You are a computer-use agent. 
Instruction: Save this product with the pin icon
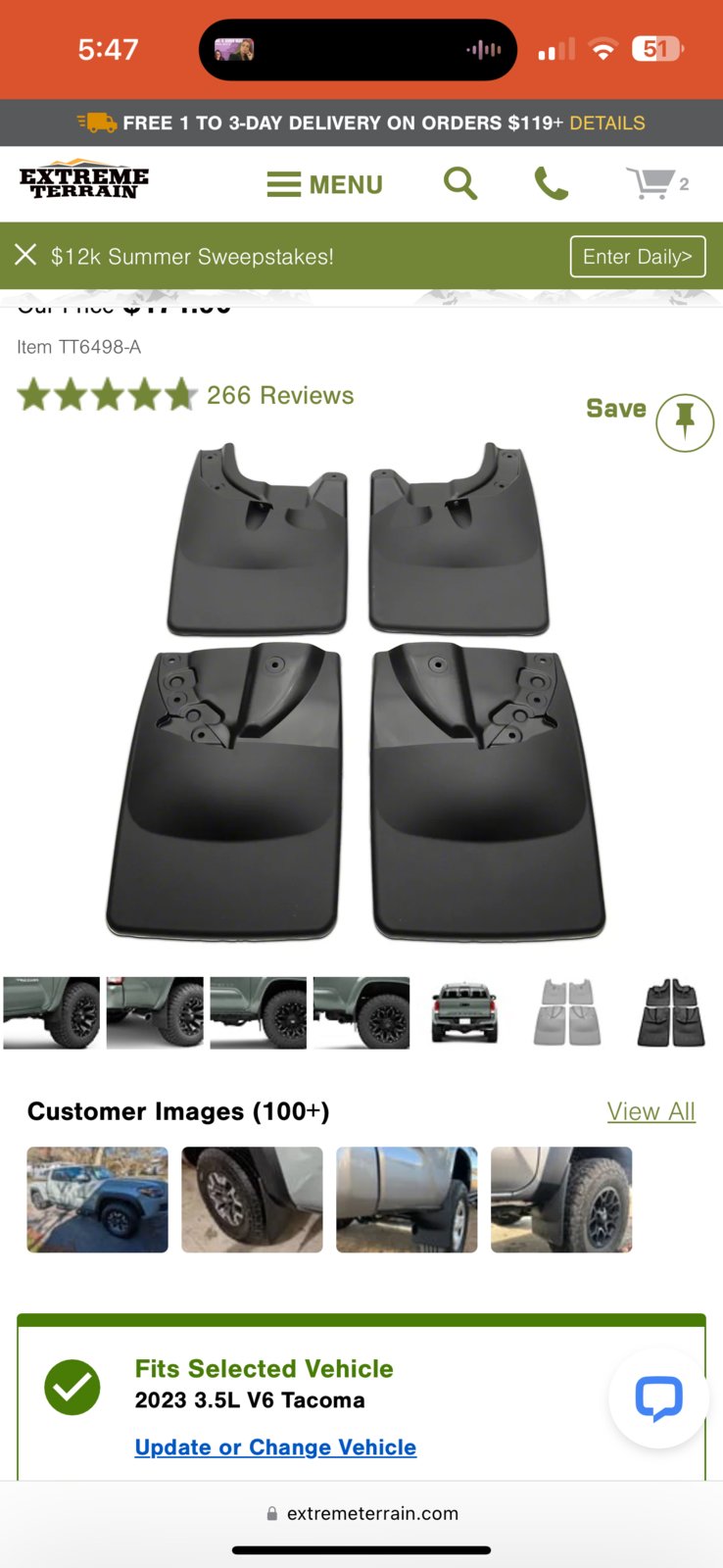[685, 422]
